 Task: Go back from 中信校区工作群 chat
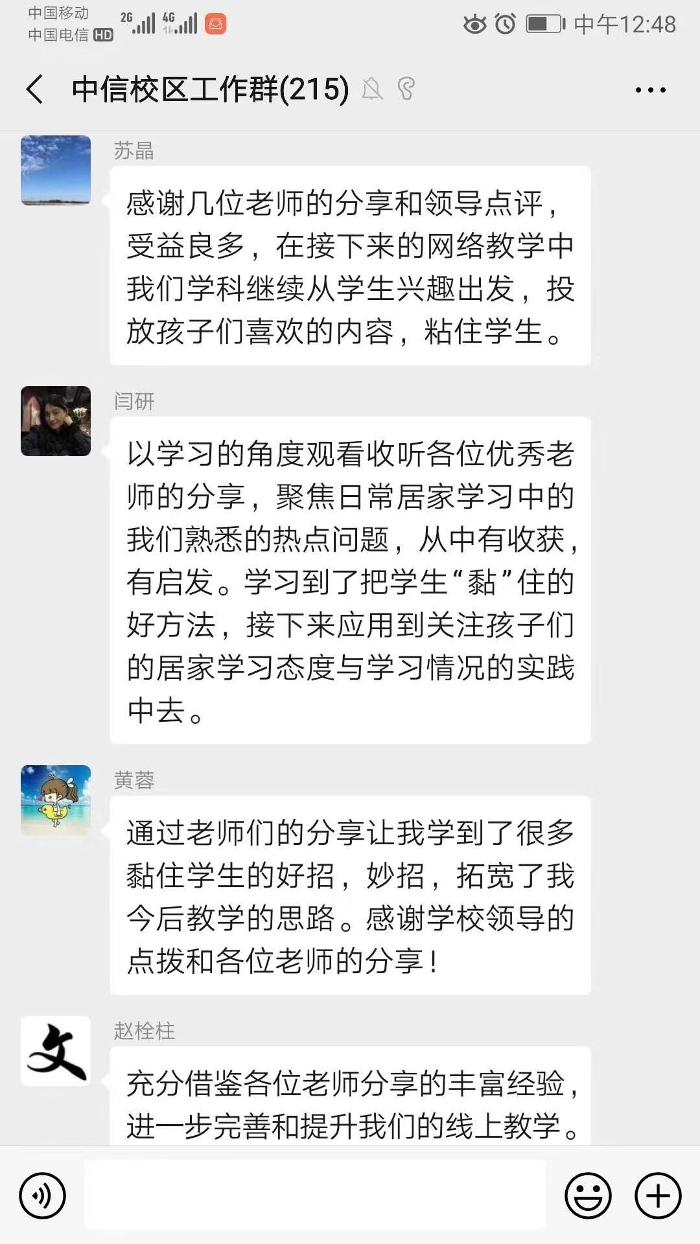click(x=35, y=90)
